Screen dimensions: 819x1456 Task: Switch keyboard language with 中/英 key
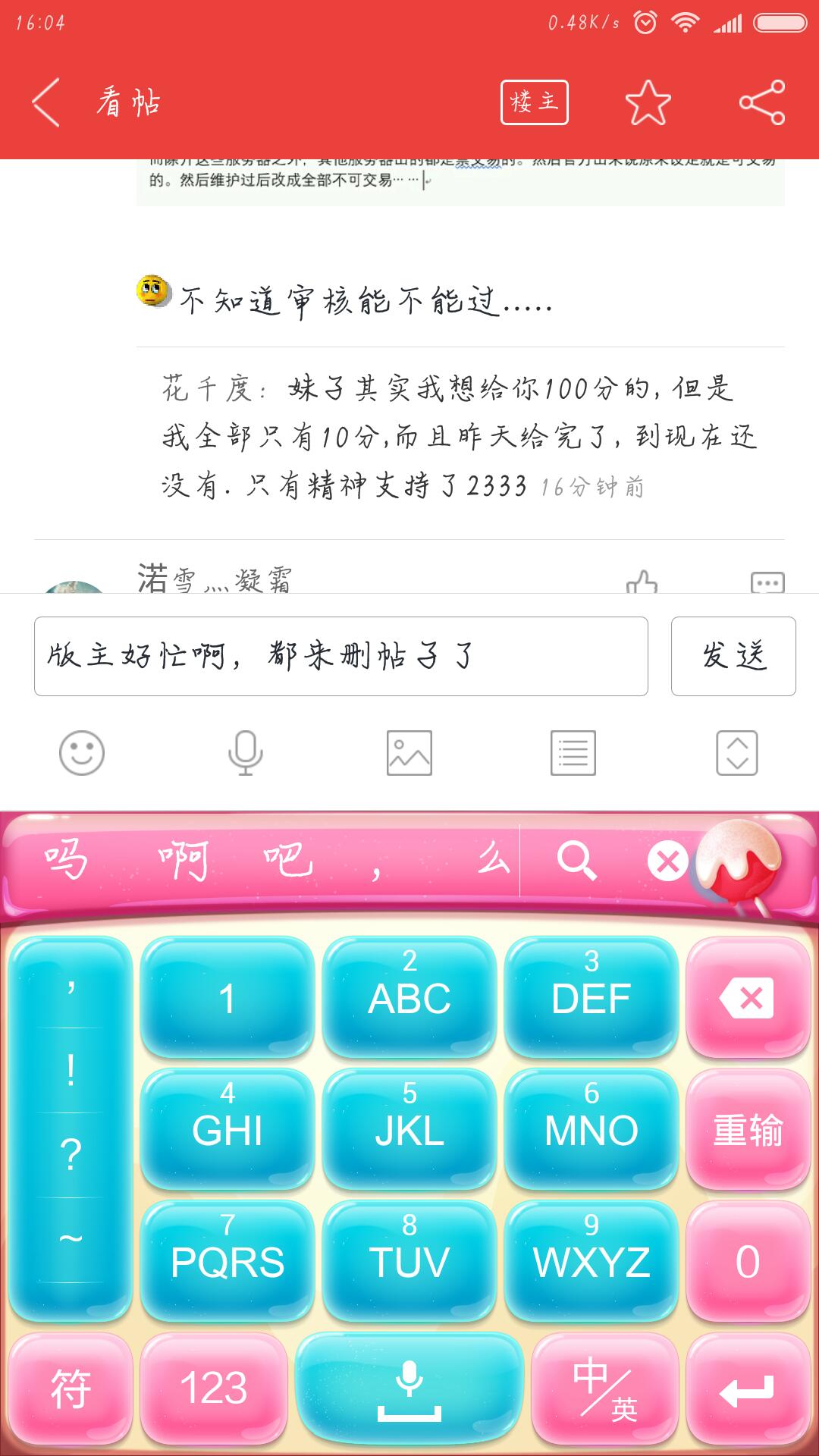tap(604, 1389)
